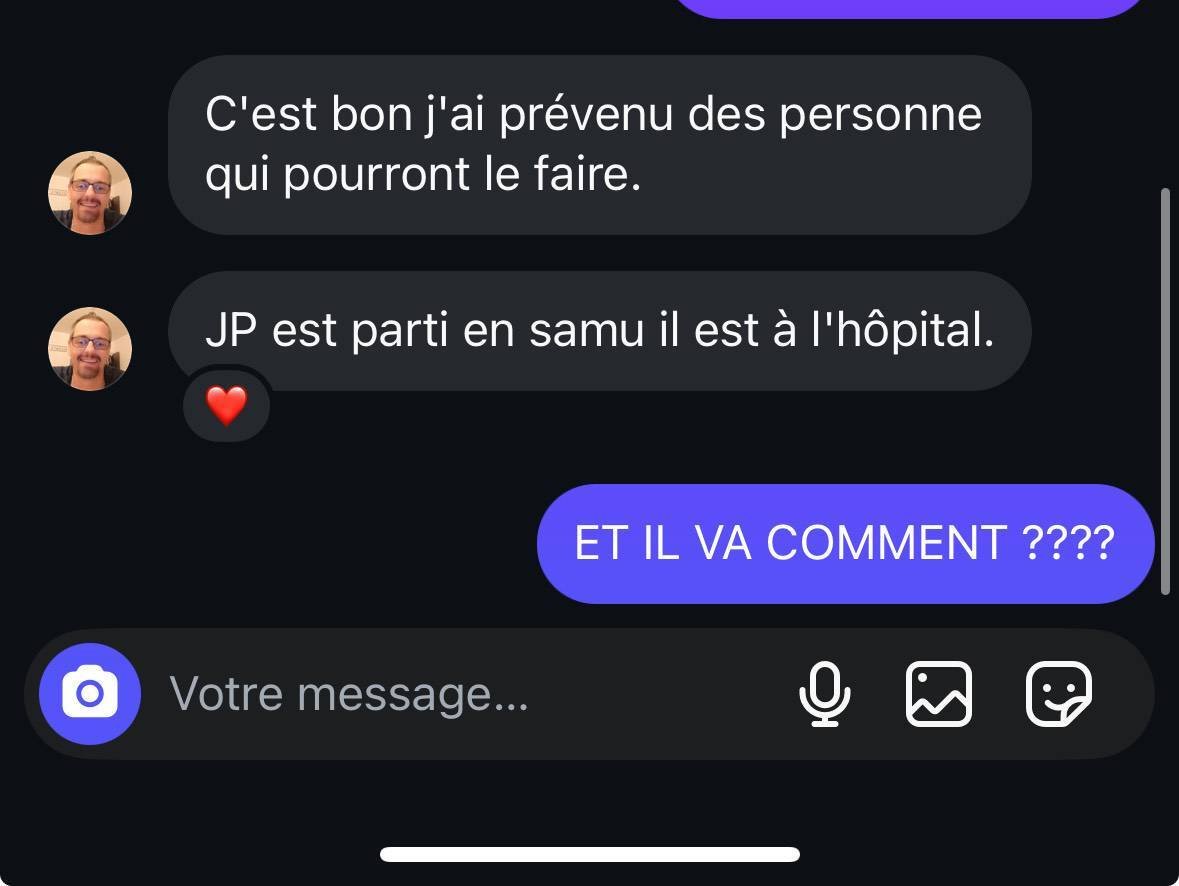Open sender's profile photo beside "JP est parti"
Image resolution: width=1179 pixels, height=886 pixels.
click(90, 348)
